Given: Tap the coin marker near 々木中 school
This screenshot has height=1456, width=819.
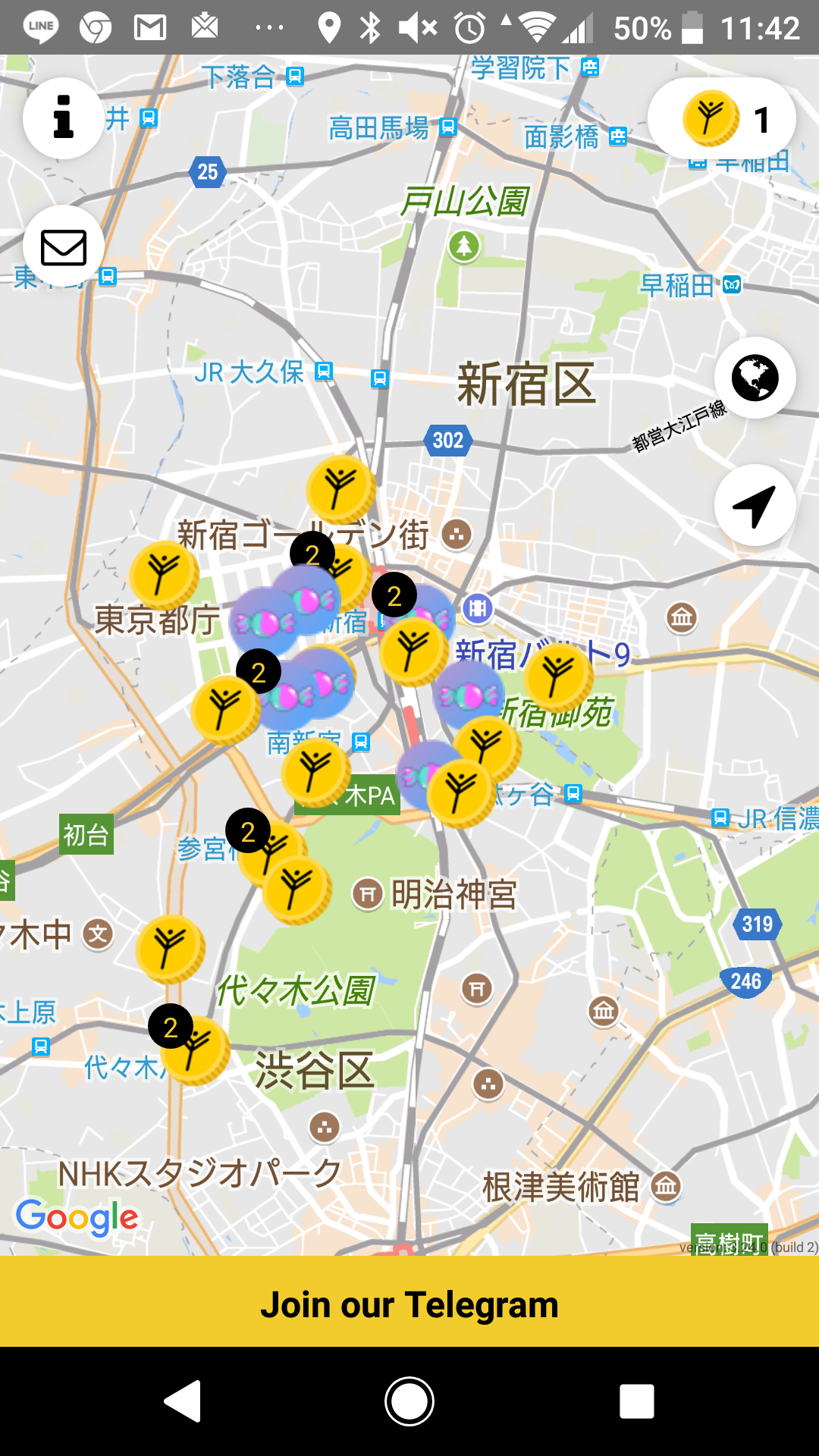Looking at the screenshot, I should point(171,948).
